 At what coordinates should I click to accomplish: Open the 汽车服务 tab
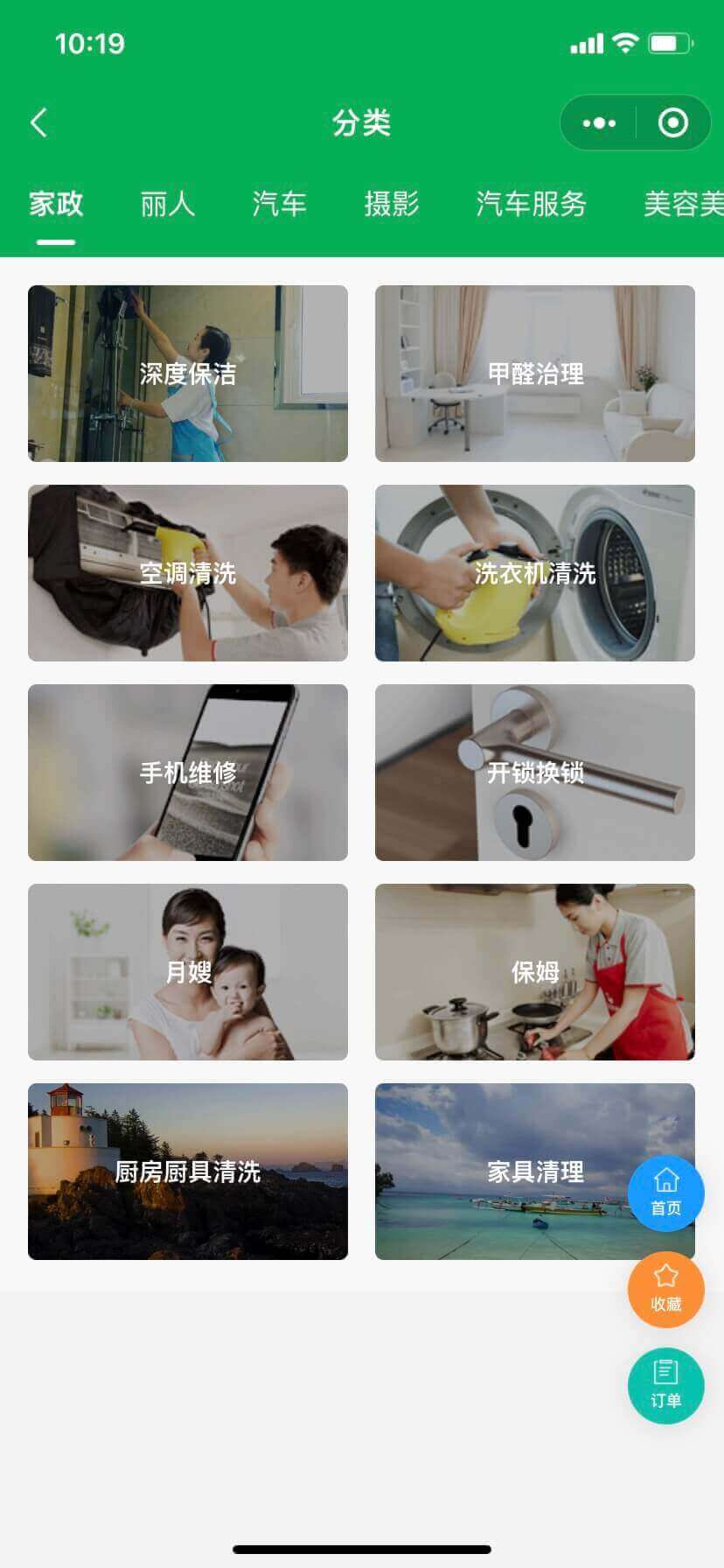pyautogui.click(x=531, y=204)
